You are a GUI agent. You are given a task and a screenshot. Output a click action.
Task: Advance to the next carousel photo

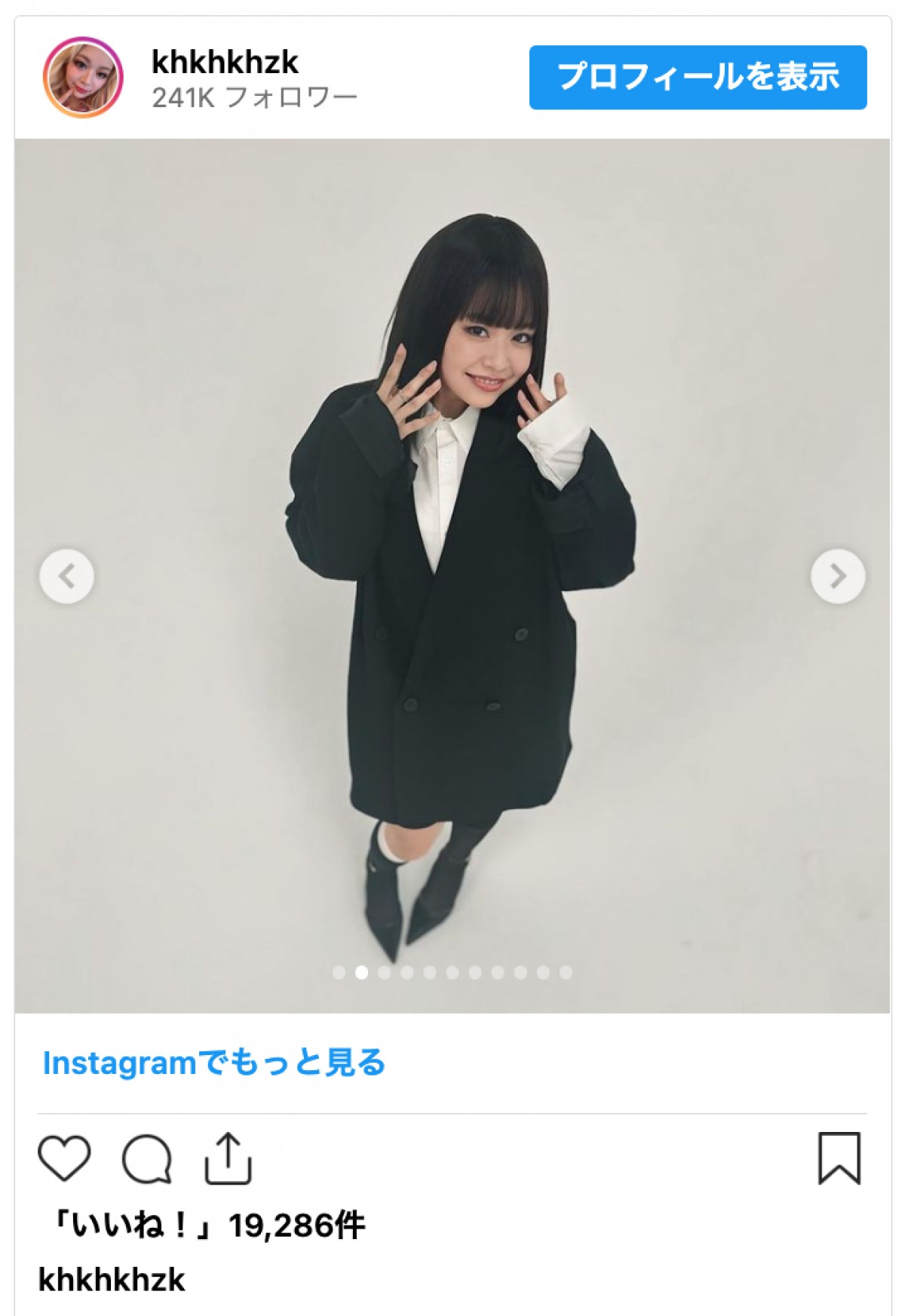(x=837, y=576)
